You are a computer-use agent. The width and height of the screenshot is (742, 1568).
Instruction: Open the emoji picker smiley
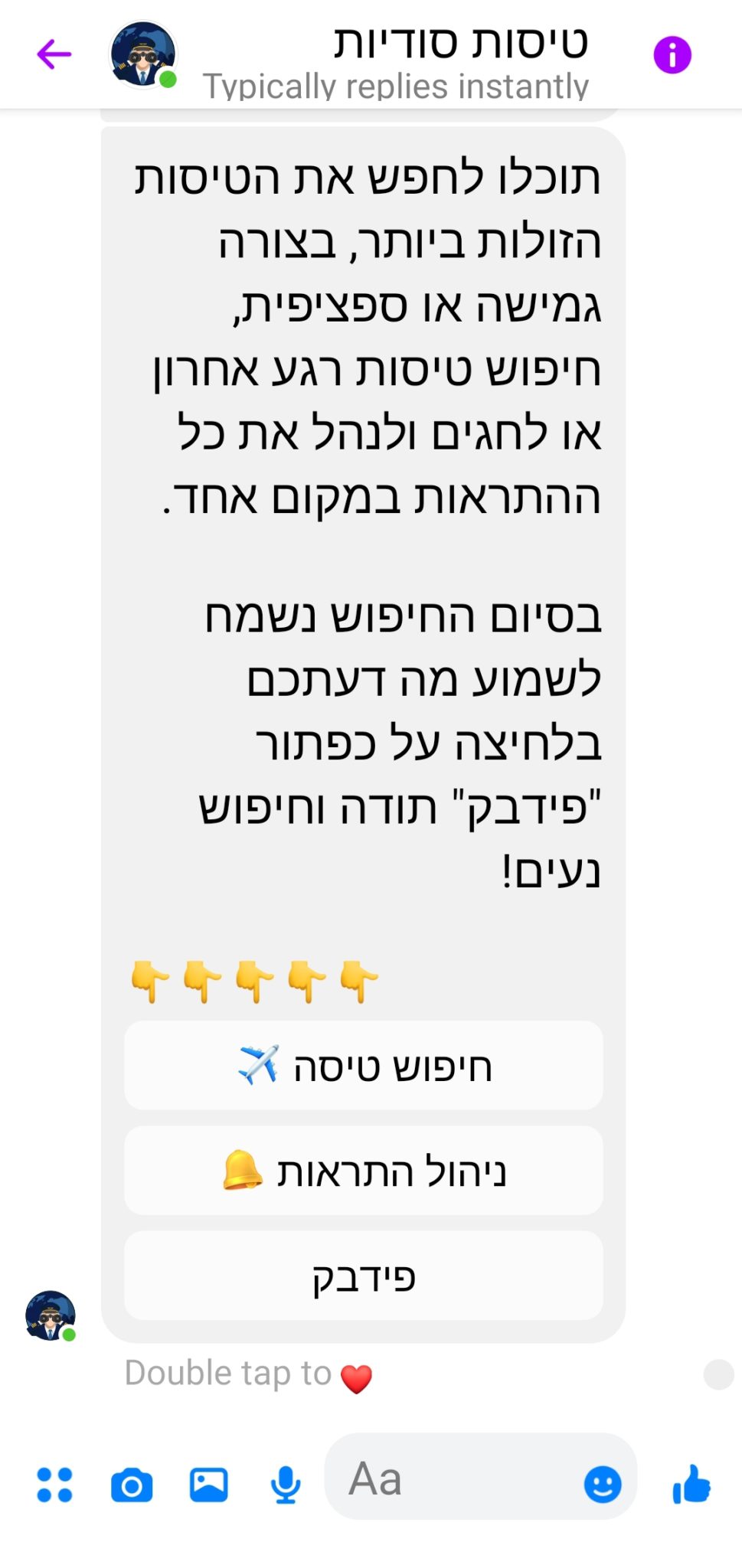[x=603, y=1485]
